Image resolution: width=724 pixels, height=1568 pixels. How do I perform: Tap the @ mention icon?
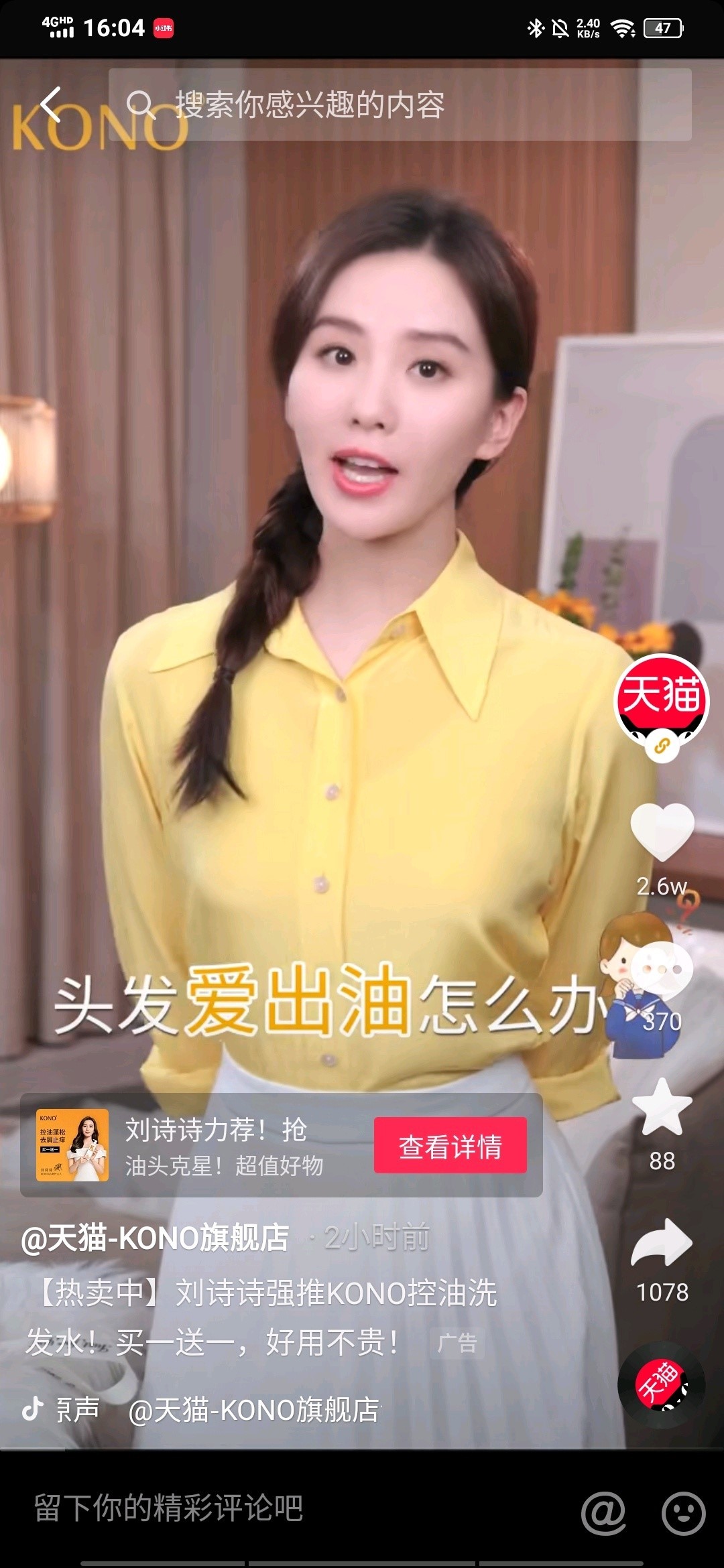603,1513
